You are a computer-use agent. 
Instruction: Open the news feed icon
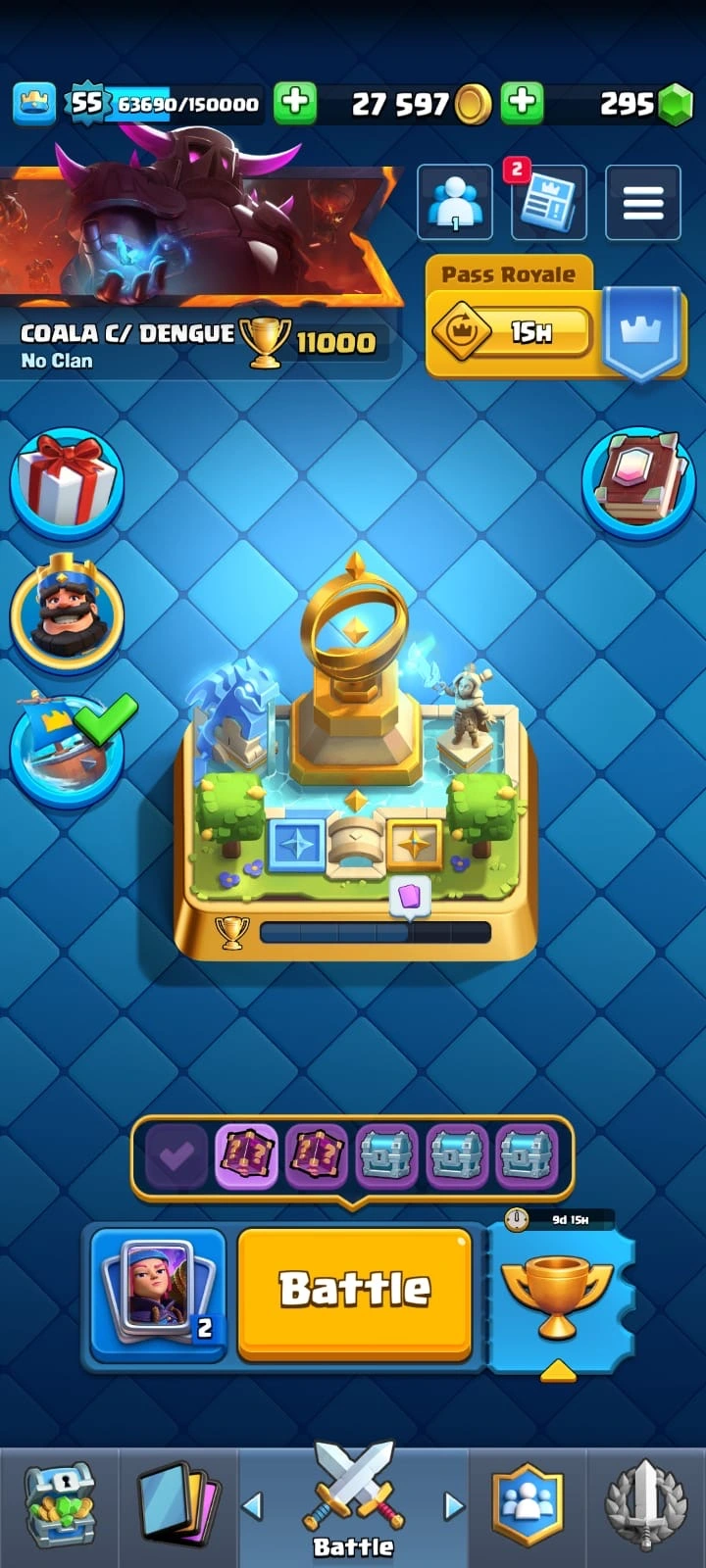click(x=548, y=203)
